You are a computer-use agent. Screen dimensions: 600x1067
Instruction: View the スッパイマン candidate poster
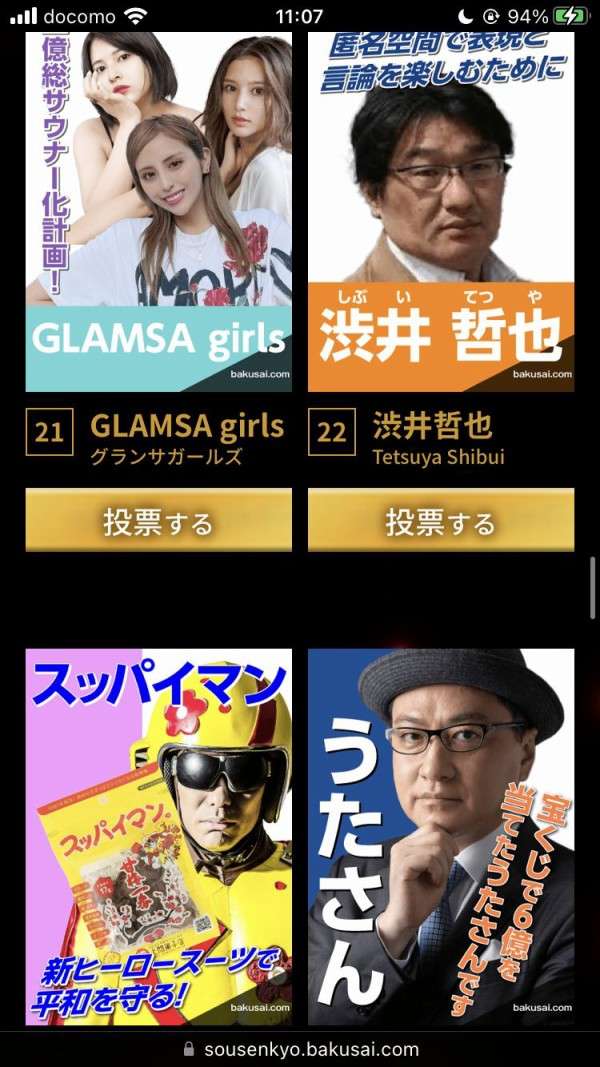click(x=158, y=835)
